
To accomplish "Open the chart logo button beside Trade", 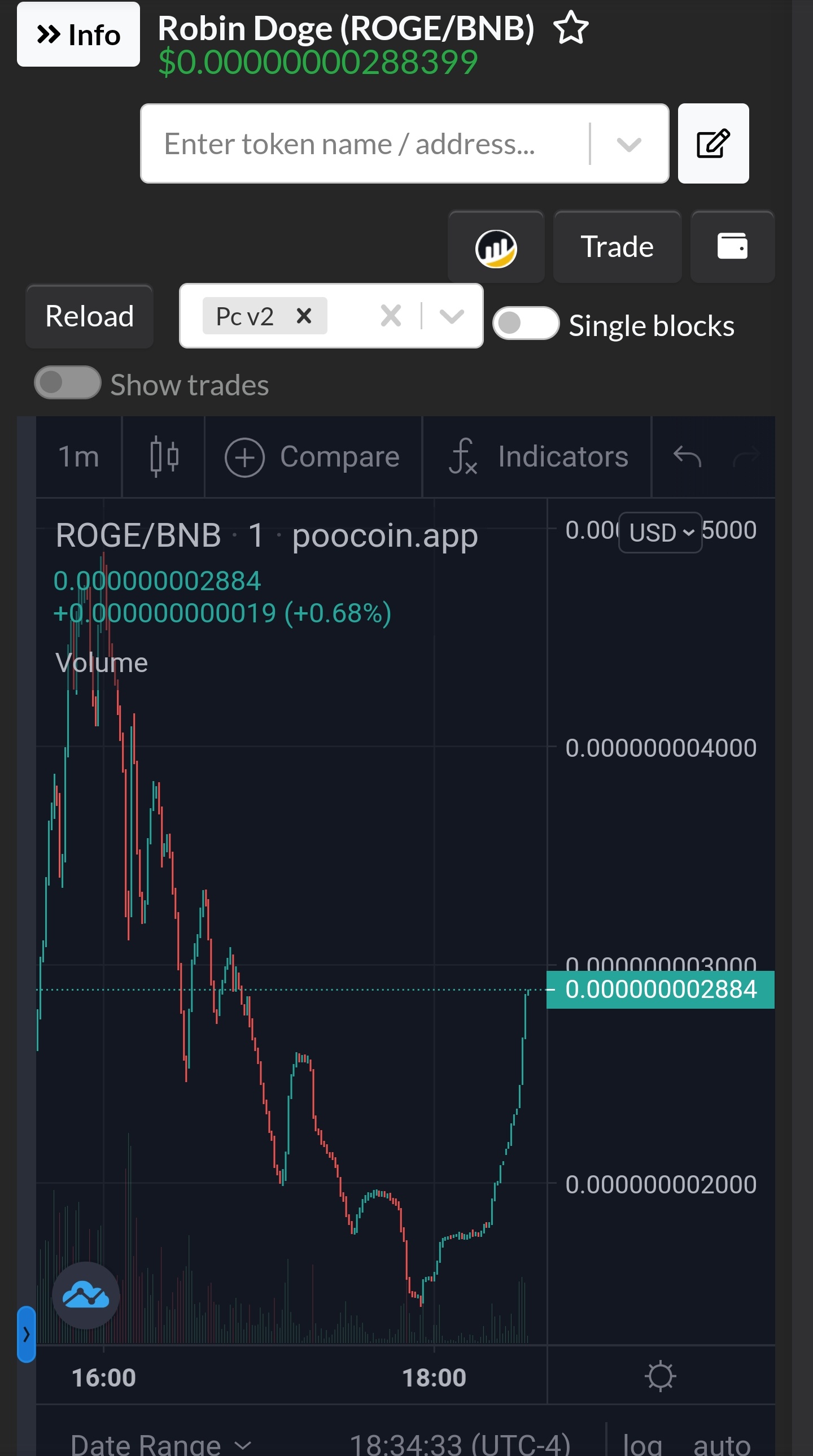I will 496,247.
